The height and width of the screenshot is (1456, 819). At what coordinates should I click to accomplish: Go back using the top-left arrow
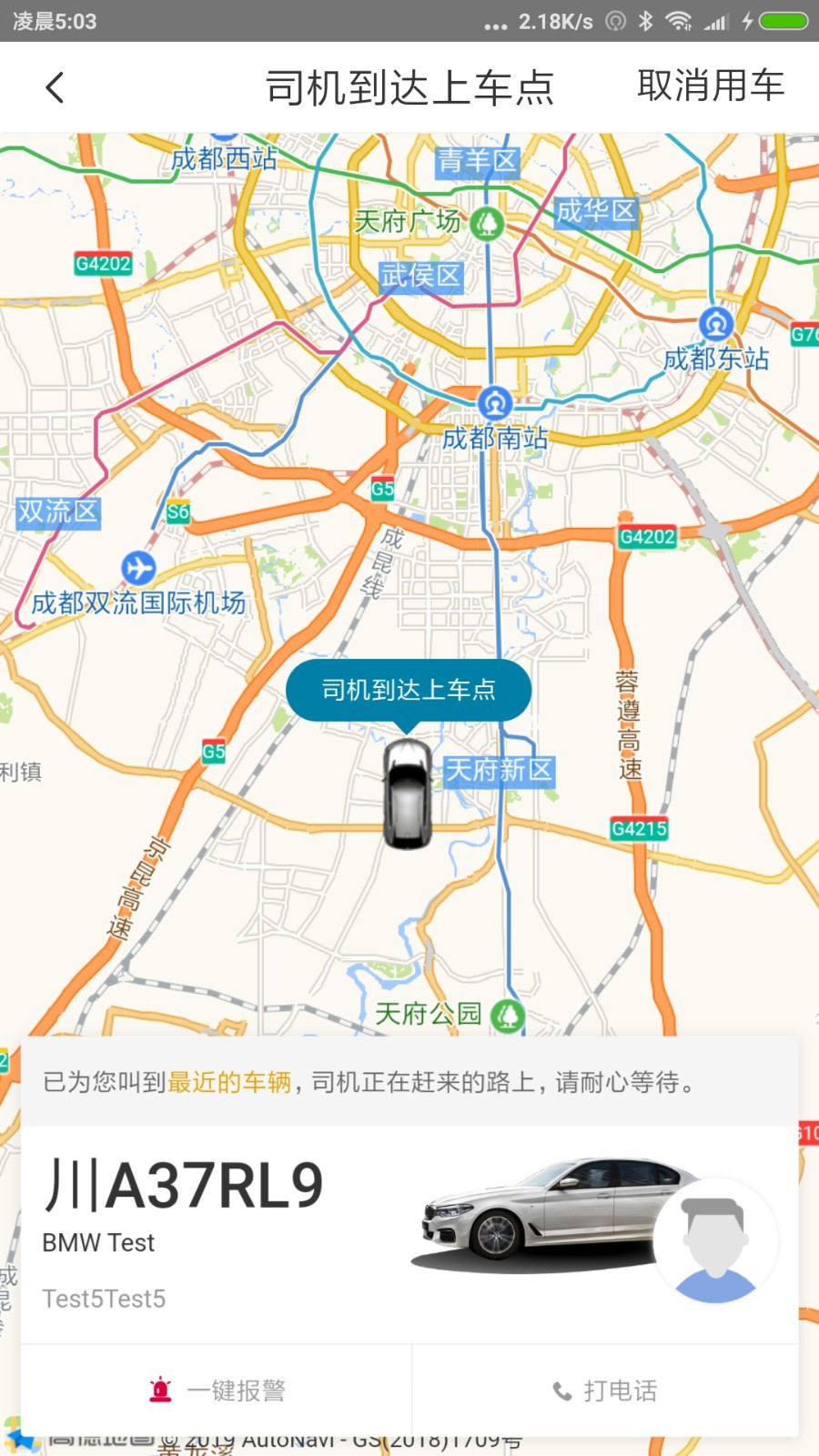click(55, 88)
